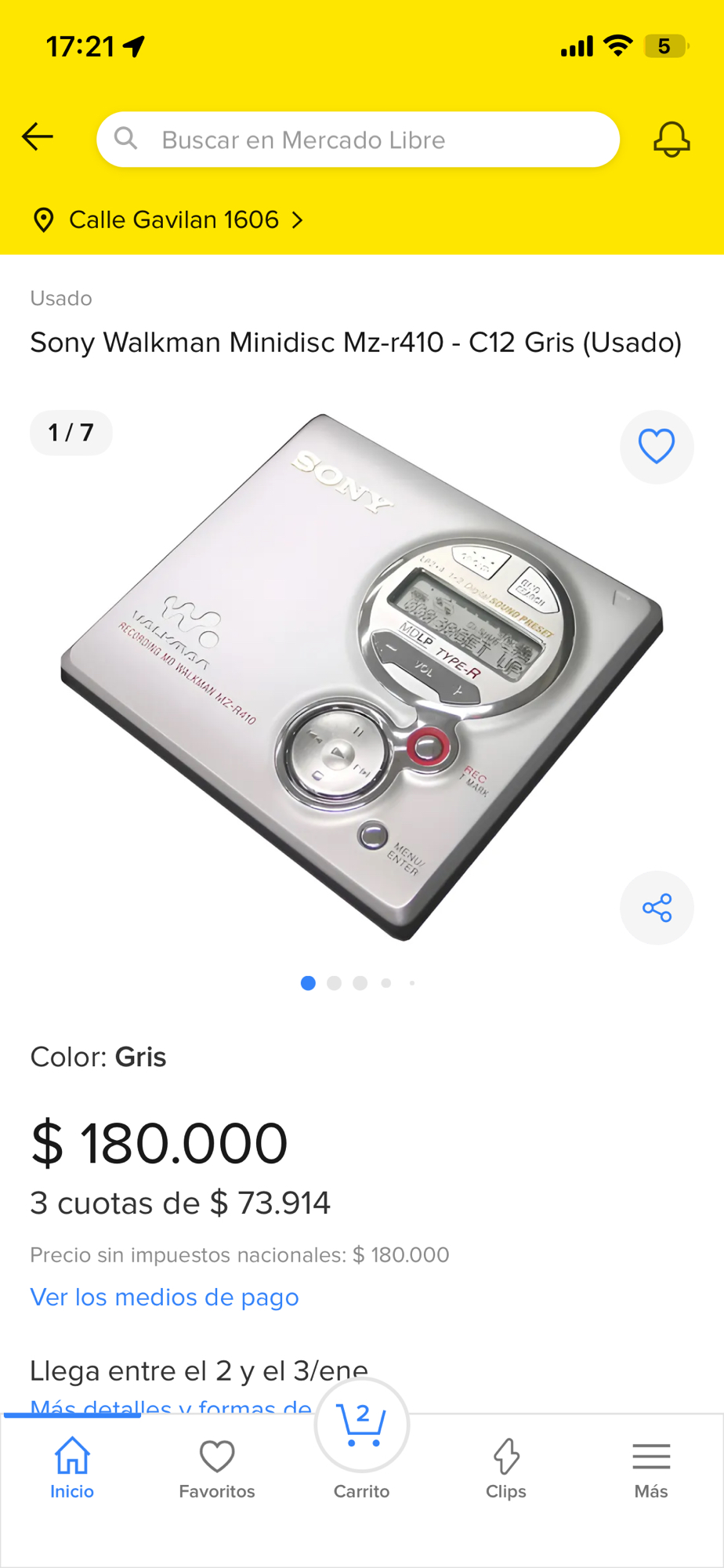Tap the Buscar en Mercado Libre search field
The width and height of the screenshot is (724, 1568).
358,140
